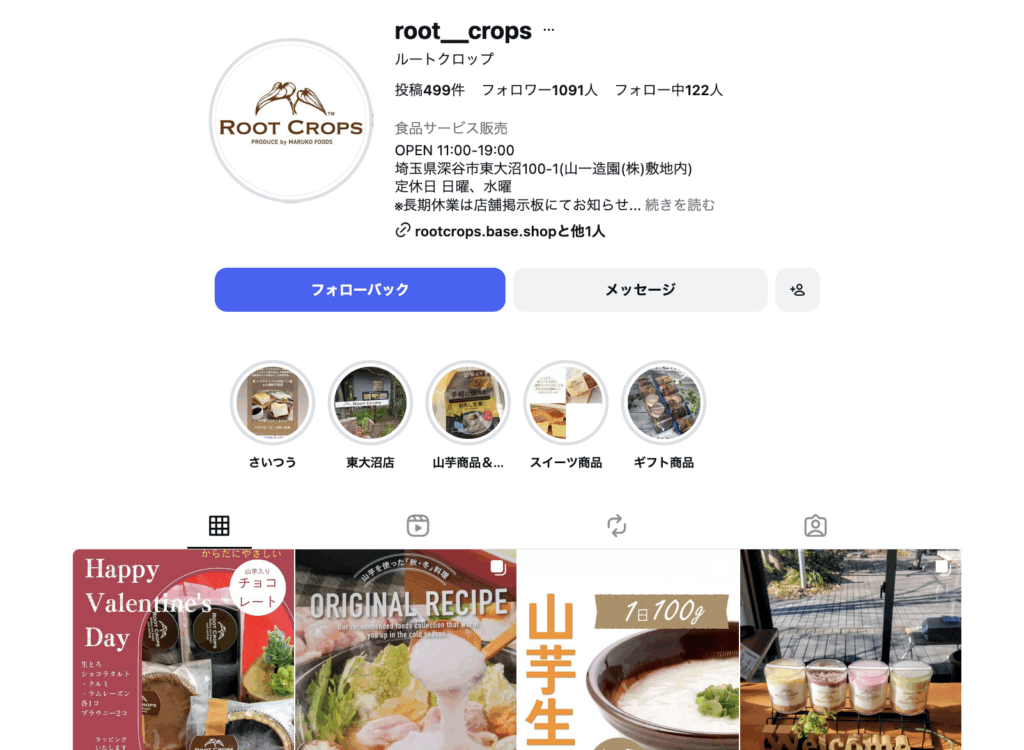Open the スイーツ商品 story highlight
Viewport: 1024px width, 750px height.
pyautogui.click(x=566, y=403)
